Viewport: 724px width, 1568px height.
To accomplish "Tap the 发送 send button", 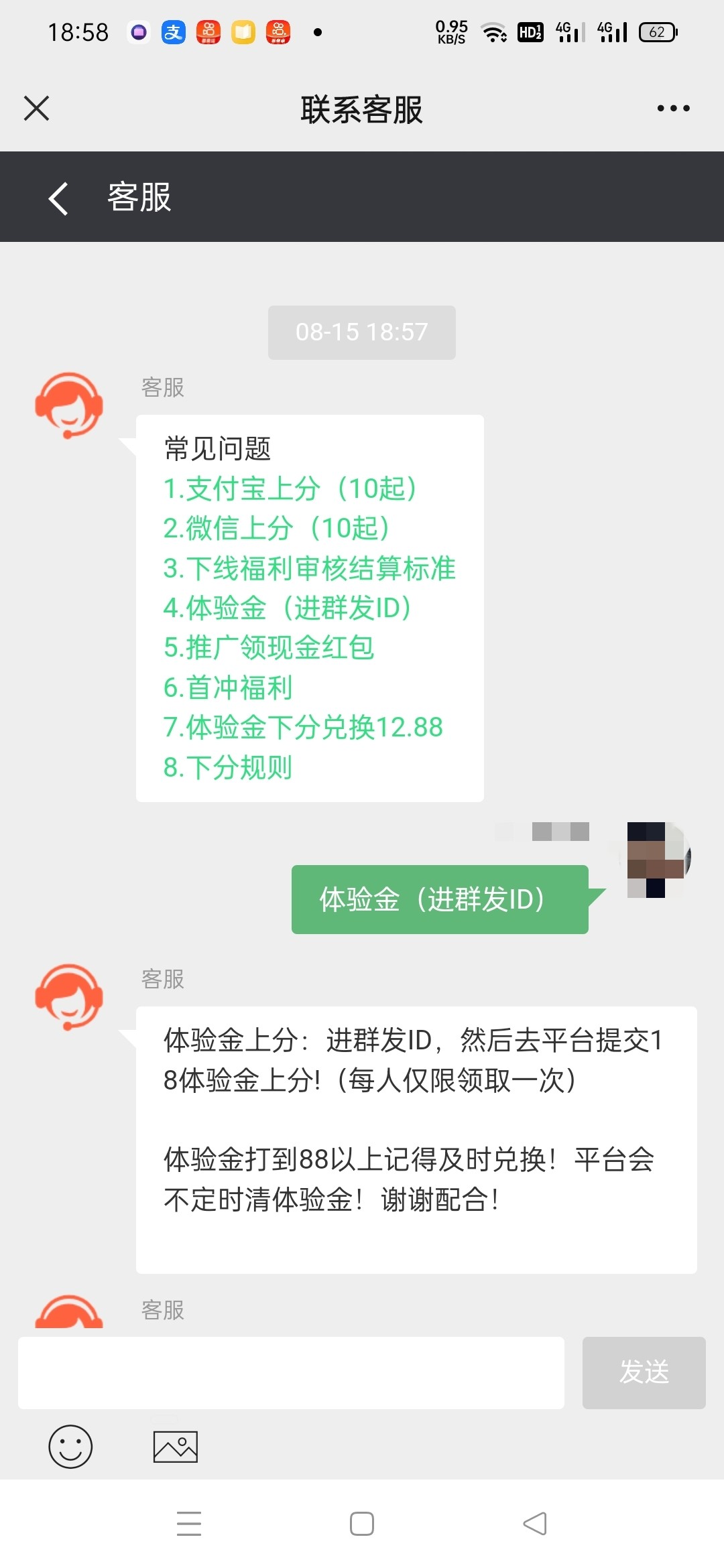I will pyautogui.click(x=644, y=1372).
